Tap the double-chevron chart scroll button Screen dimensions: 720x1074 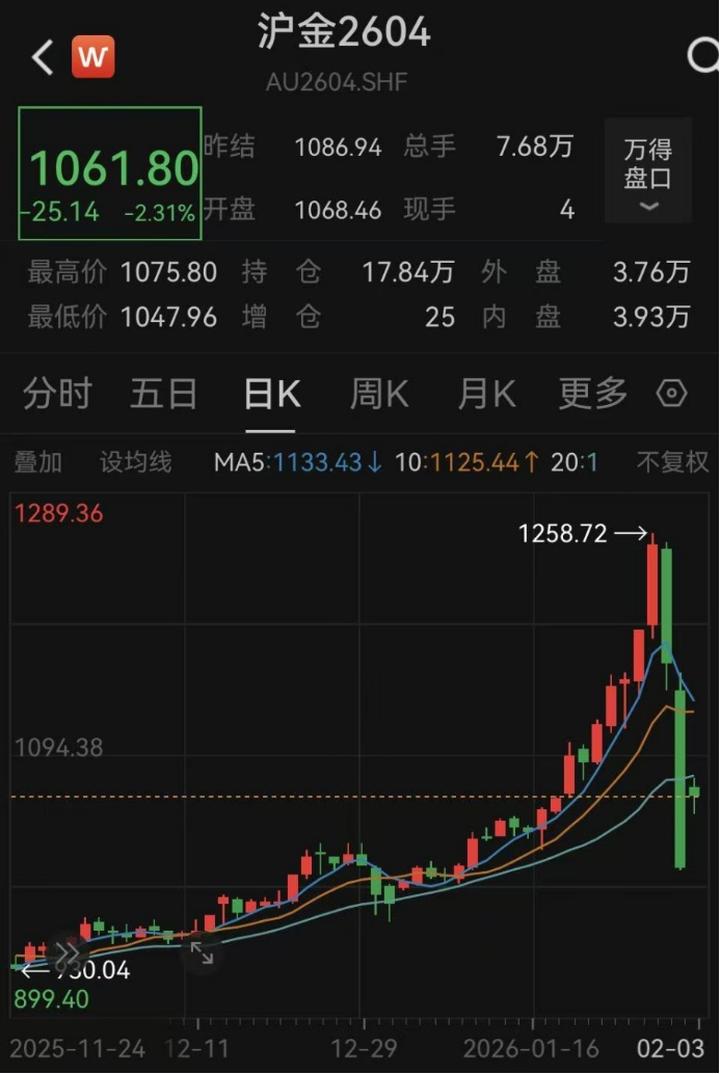[66, 951]
